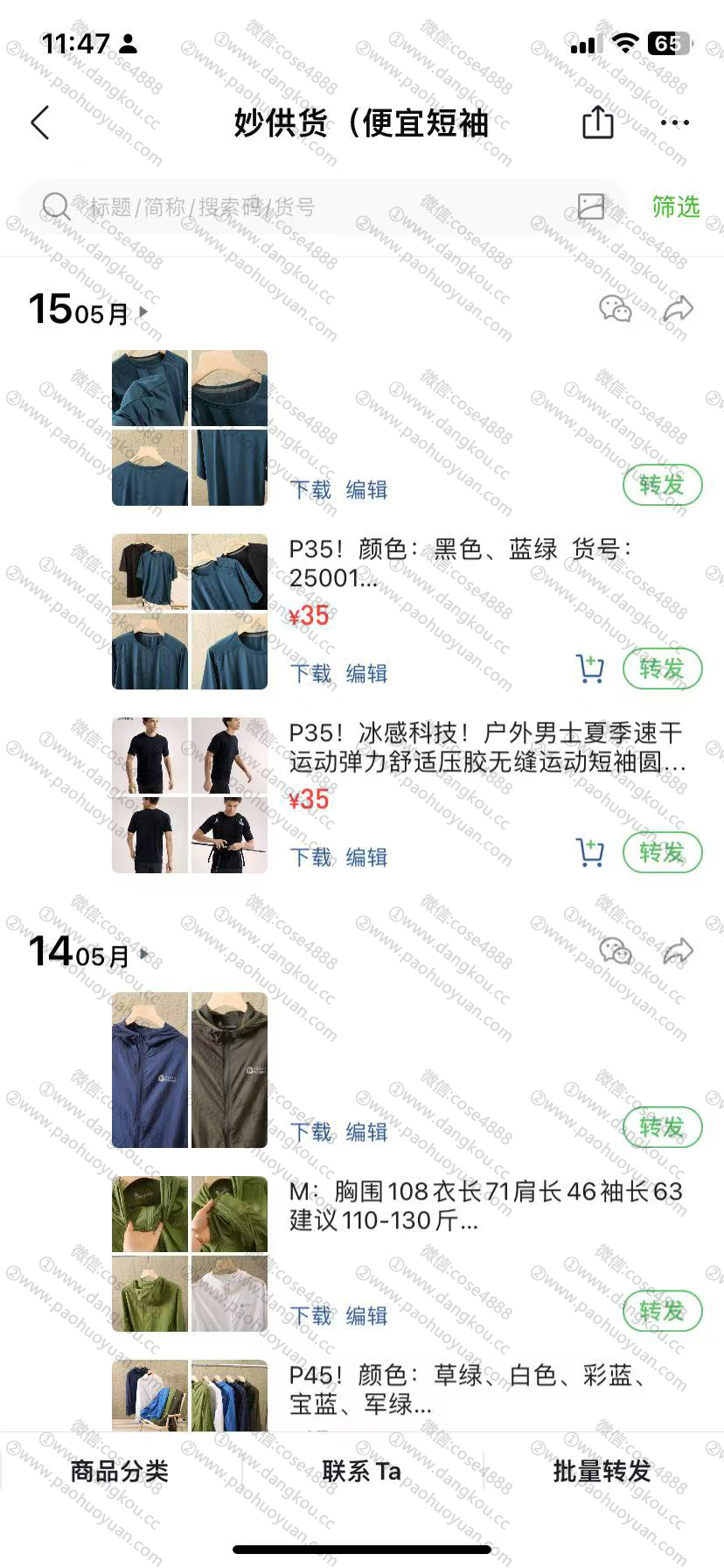The width and height of the screenshot is (724, 1568).
Task: Download images of P35 冰感科技 item
Action: point(310,857)
